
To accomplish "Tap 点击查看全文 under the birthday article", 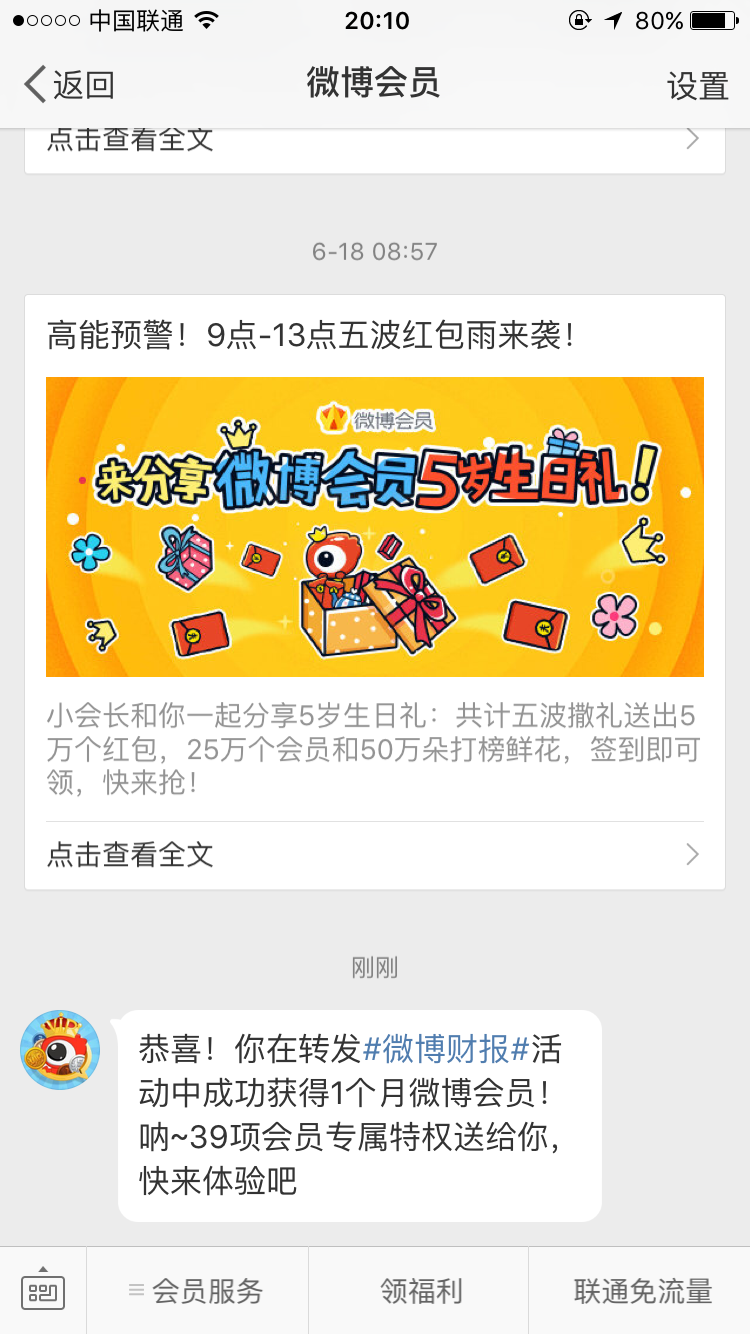I will tap(375, 854).
